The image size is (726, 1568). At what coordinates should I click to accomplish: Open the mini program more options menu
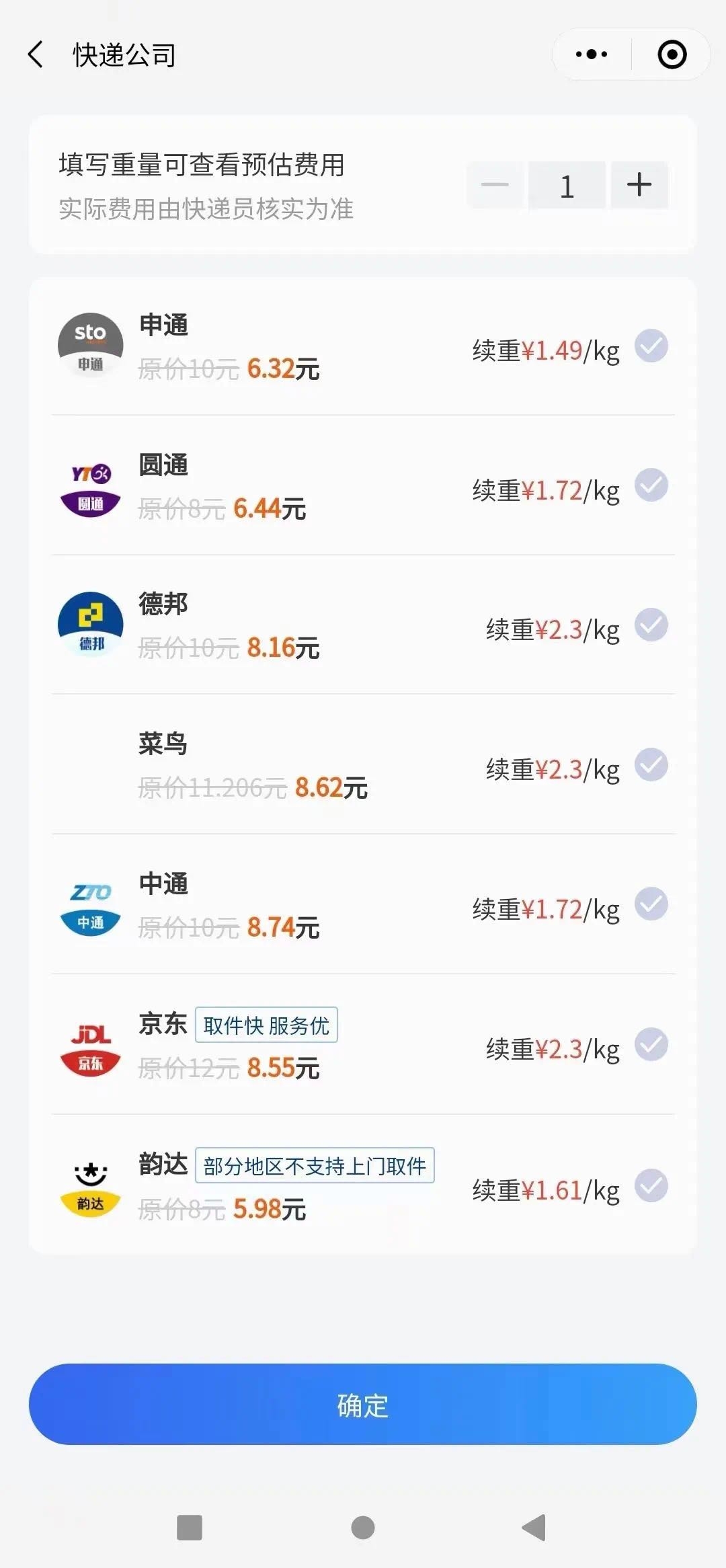tap(592, 54)
